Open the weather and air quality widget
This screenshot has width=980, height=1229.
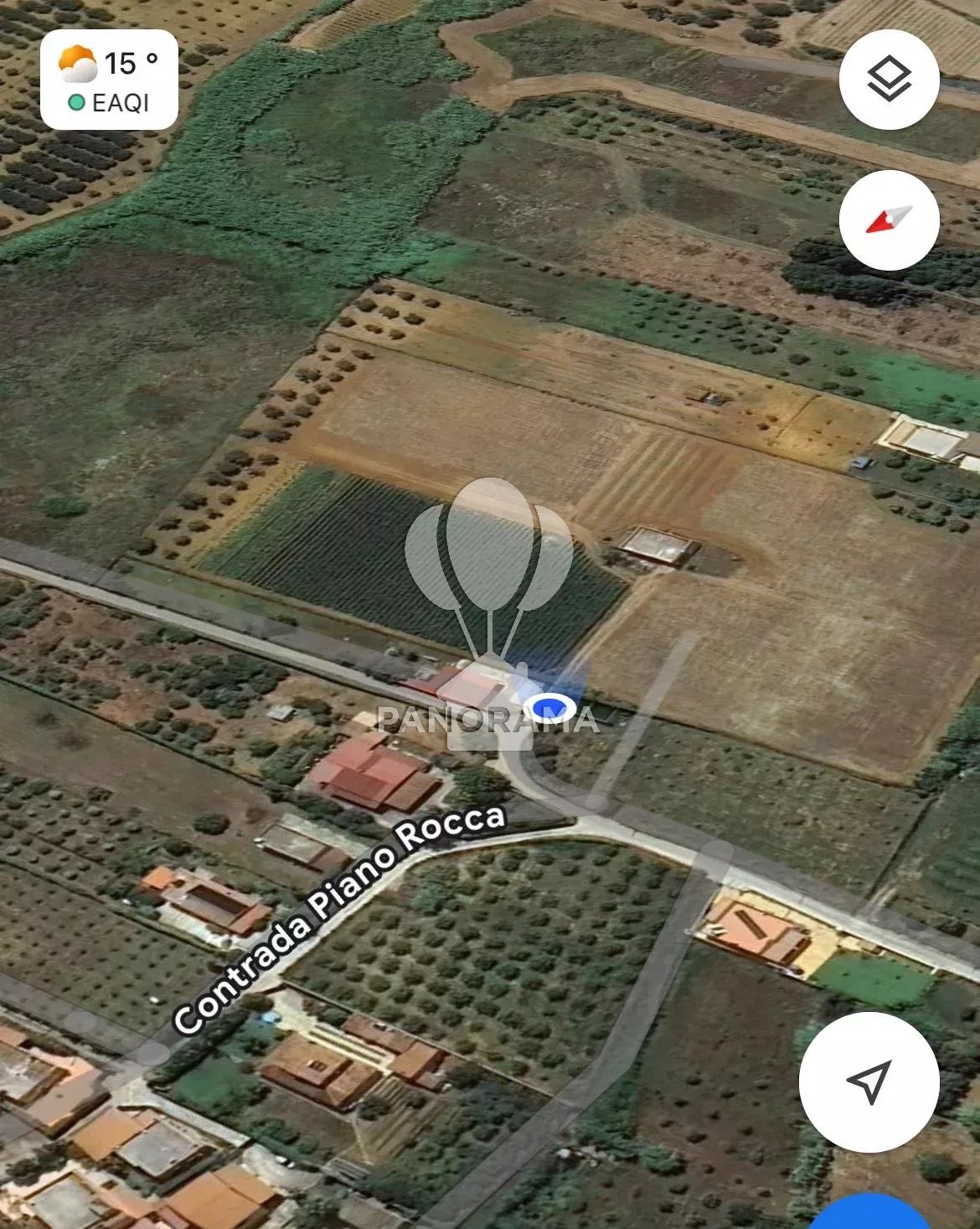(x=110, y=80)
